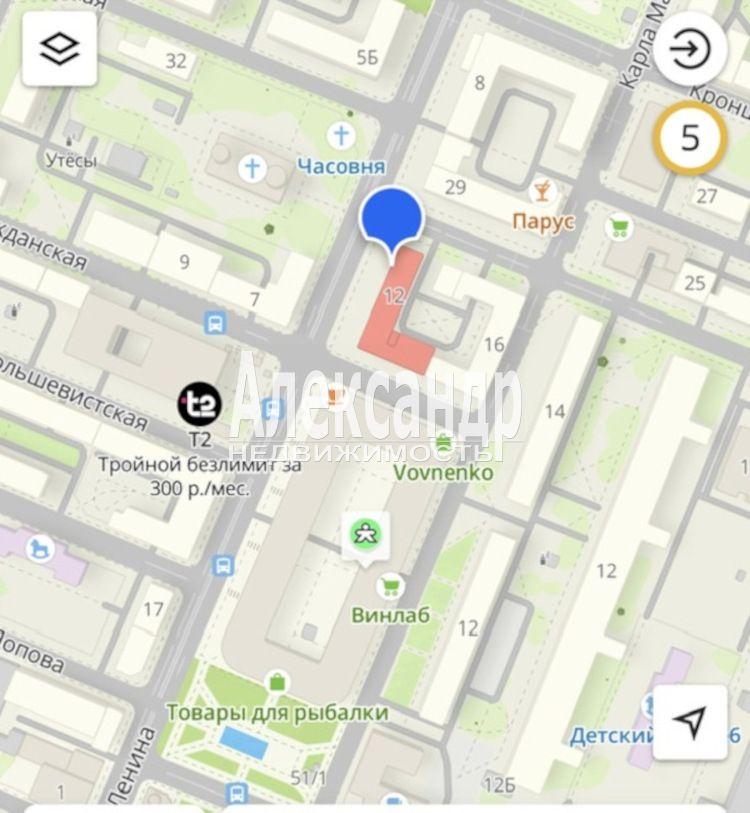Center the map on my location
Viewport: 750px width, 813px height.
(689, 721)
